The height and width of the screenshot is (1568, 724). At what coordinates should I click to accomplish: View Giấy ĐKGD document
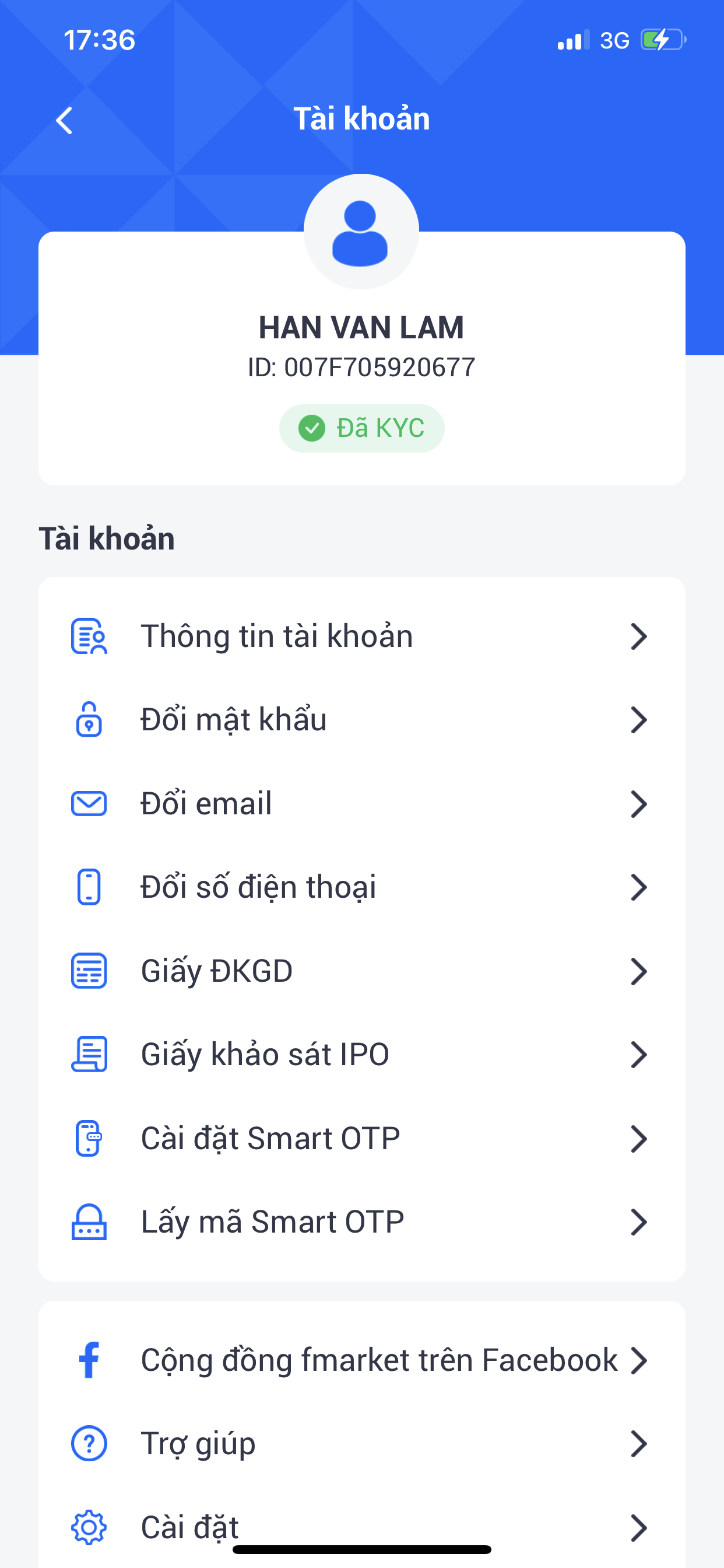(x=361, y=971)
